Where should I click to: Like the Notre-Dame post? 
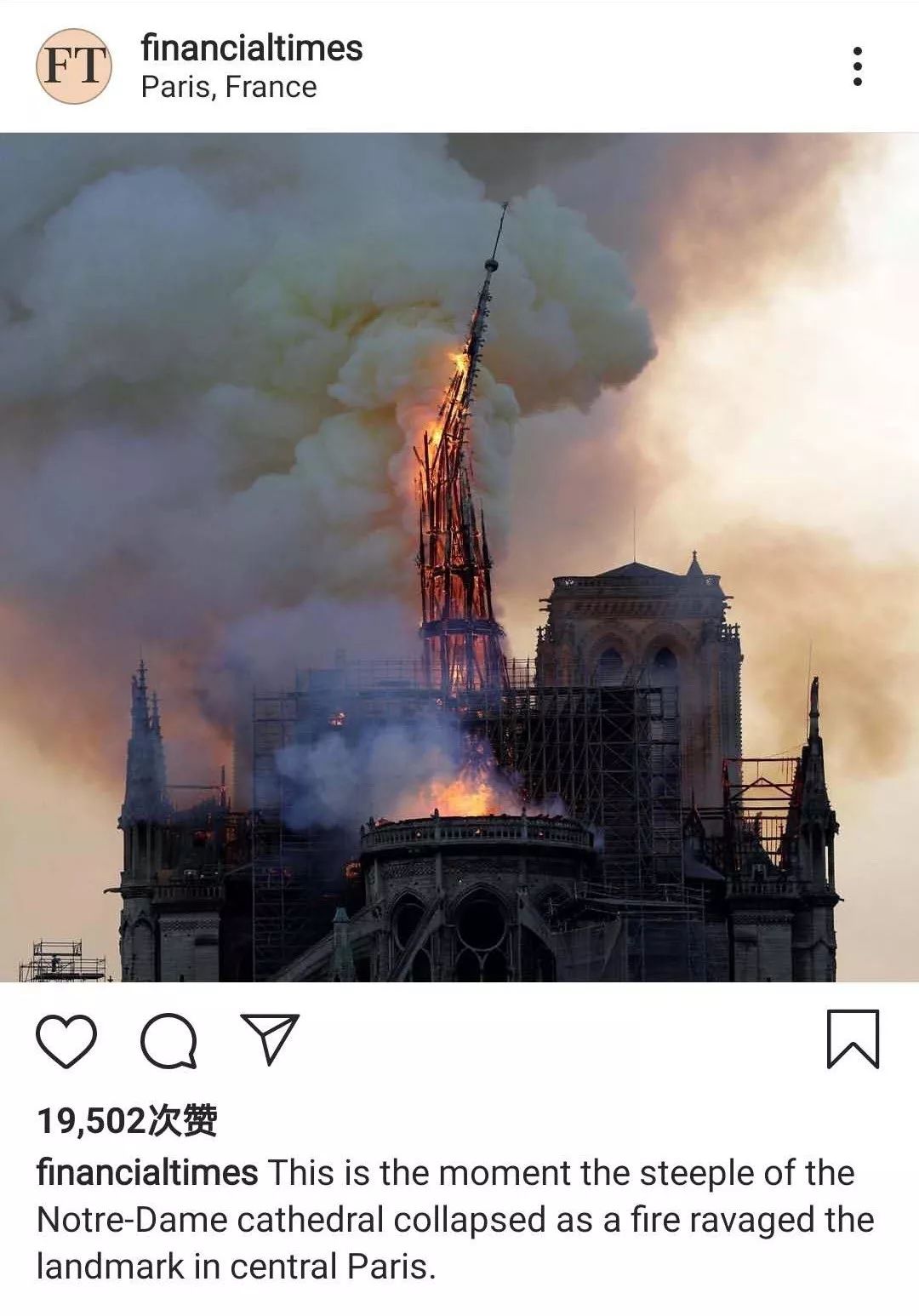66,1040
